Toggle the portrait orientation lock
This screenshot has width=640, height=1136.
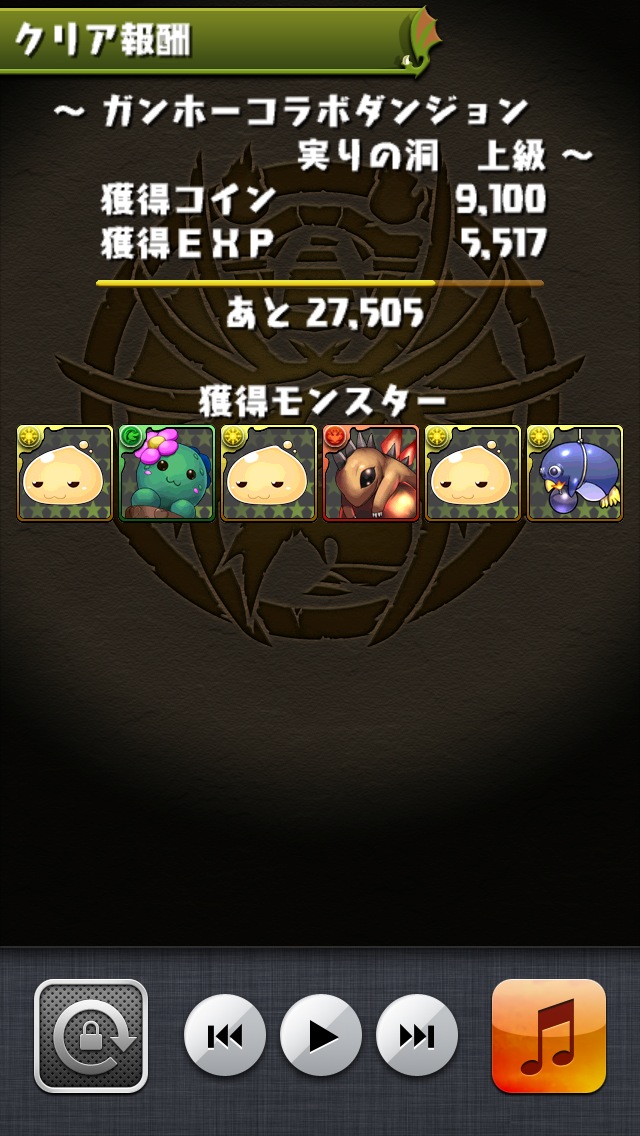tap(91, 1036)
